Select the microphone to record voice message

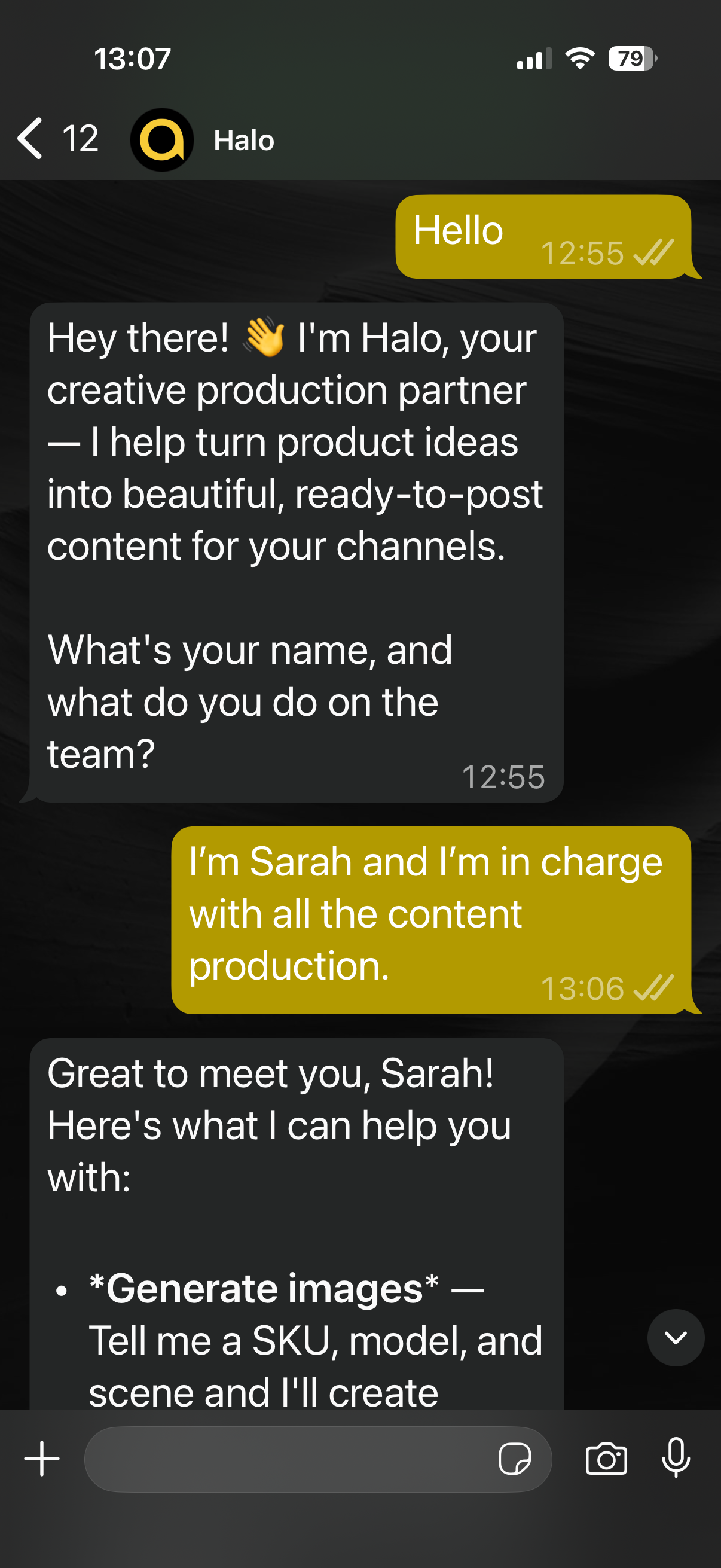(677, 1460)
